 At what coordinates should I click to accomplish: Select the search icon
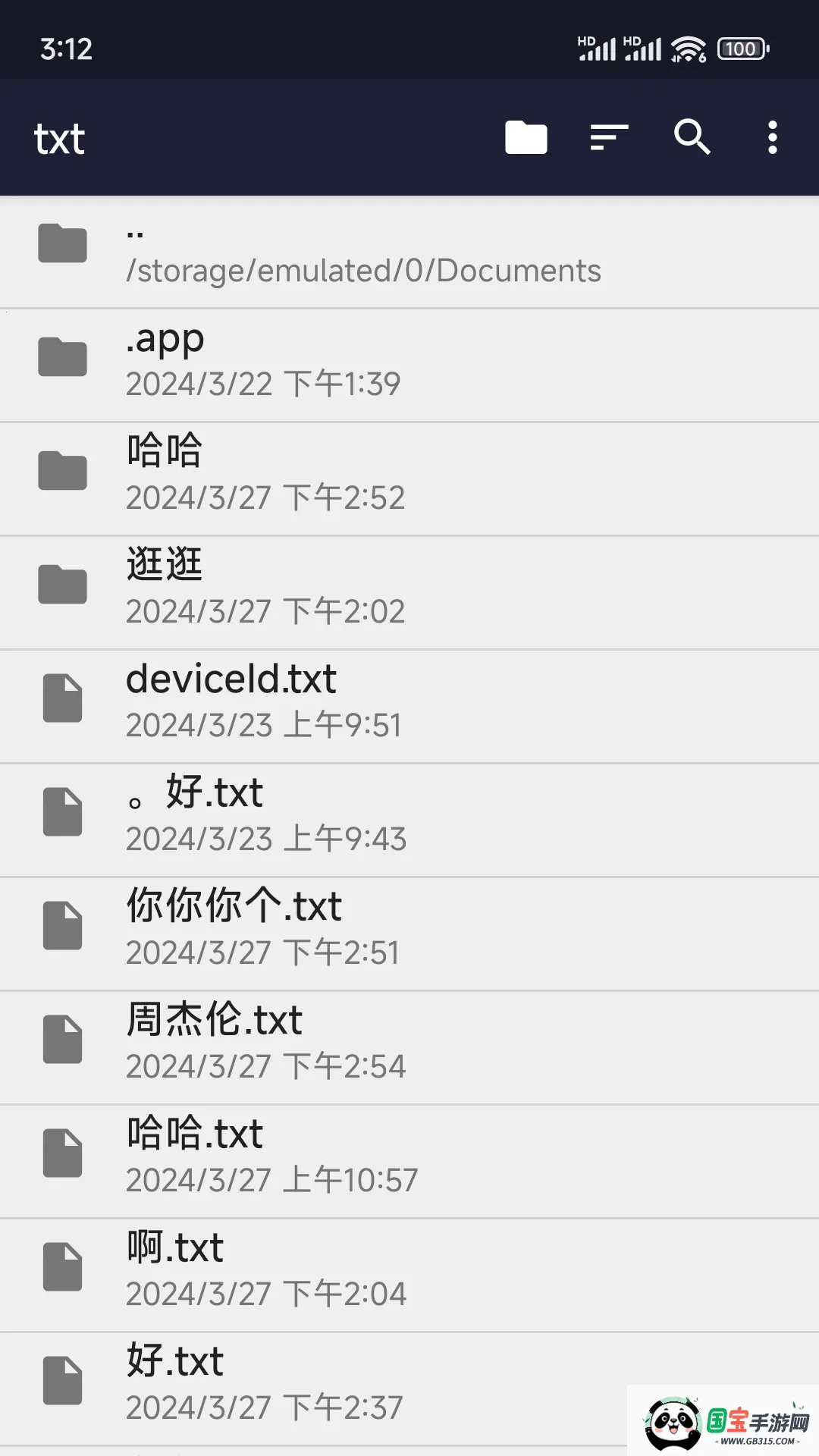tap(692, 137)
